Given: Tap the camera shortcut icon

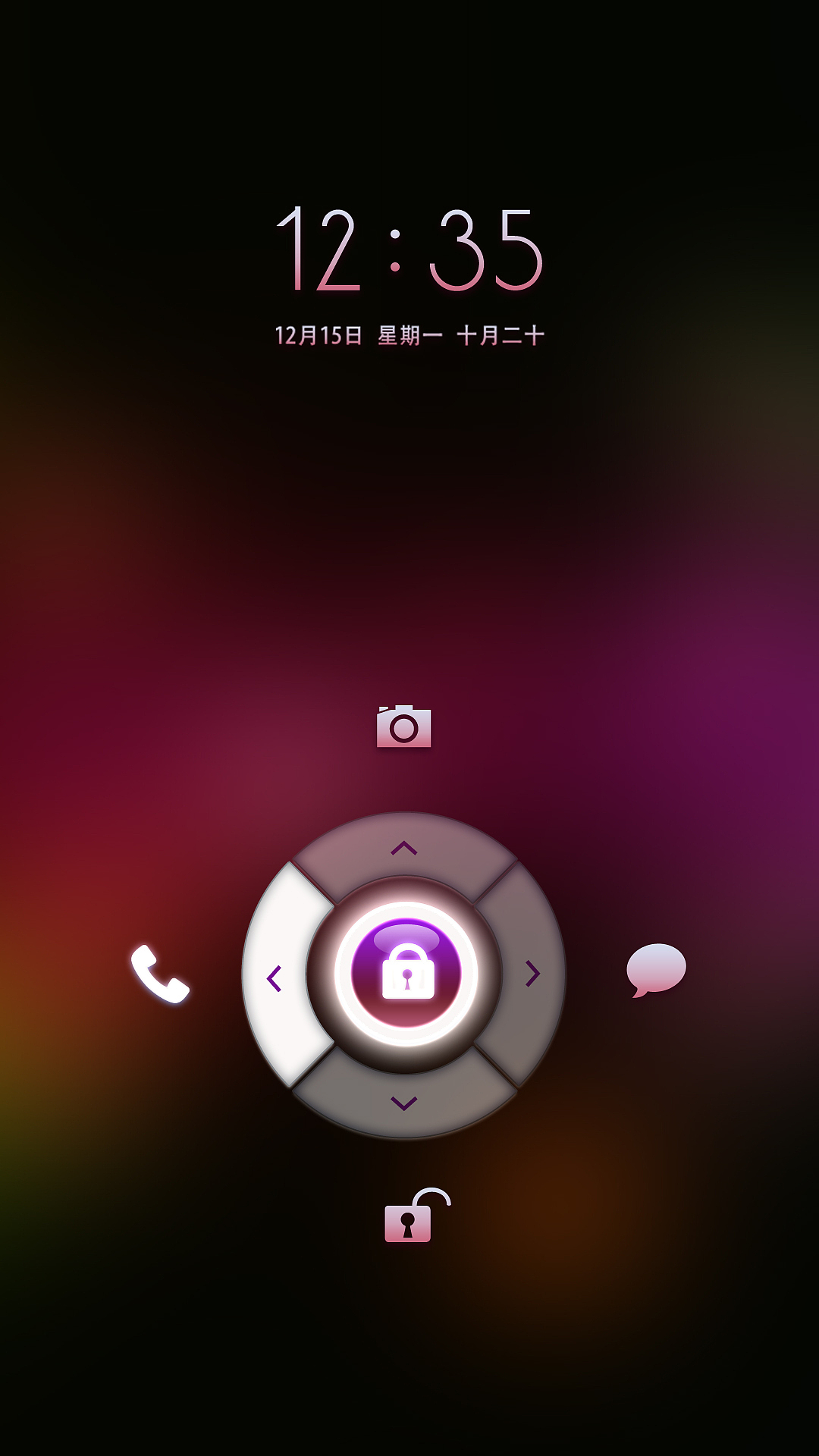Looking at the screenshot, I should pyautogui.click(x=403, y=726).
